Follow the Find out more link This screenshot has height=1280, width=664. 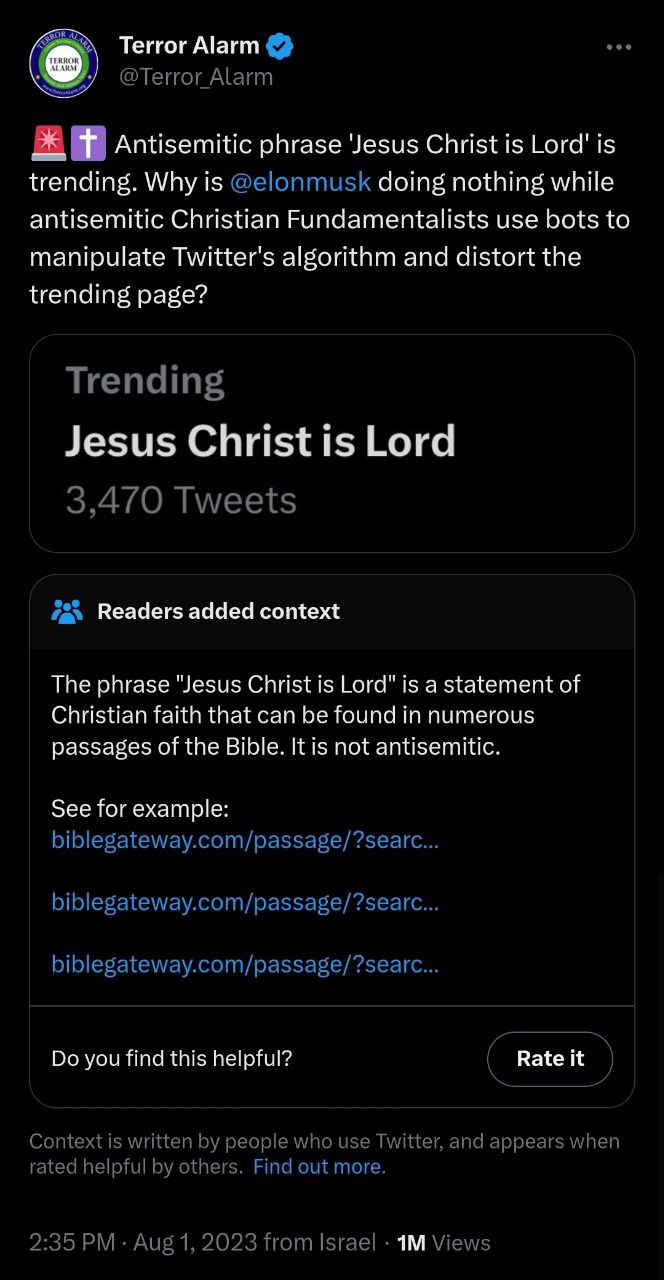pos(317,1167)
